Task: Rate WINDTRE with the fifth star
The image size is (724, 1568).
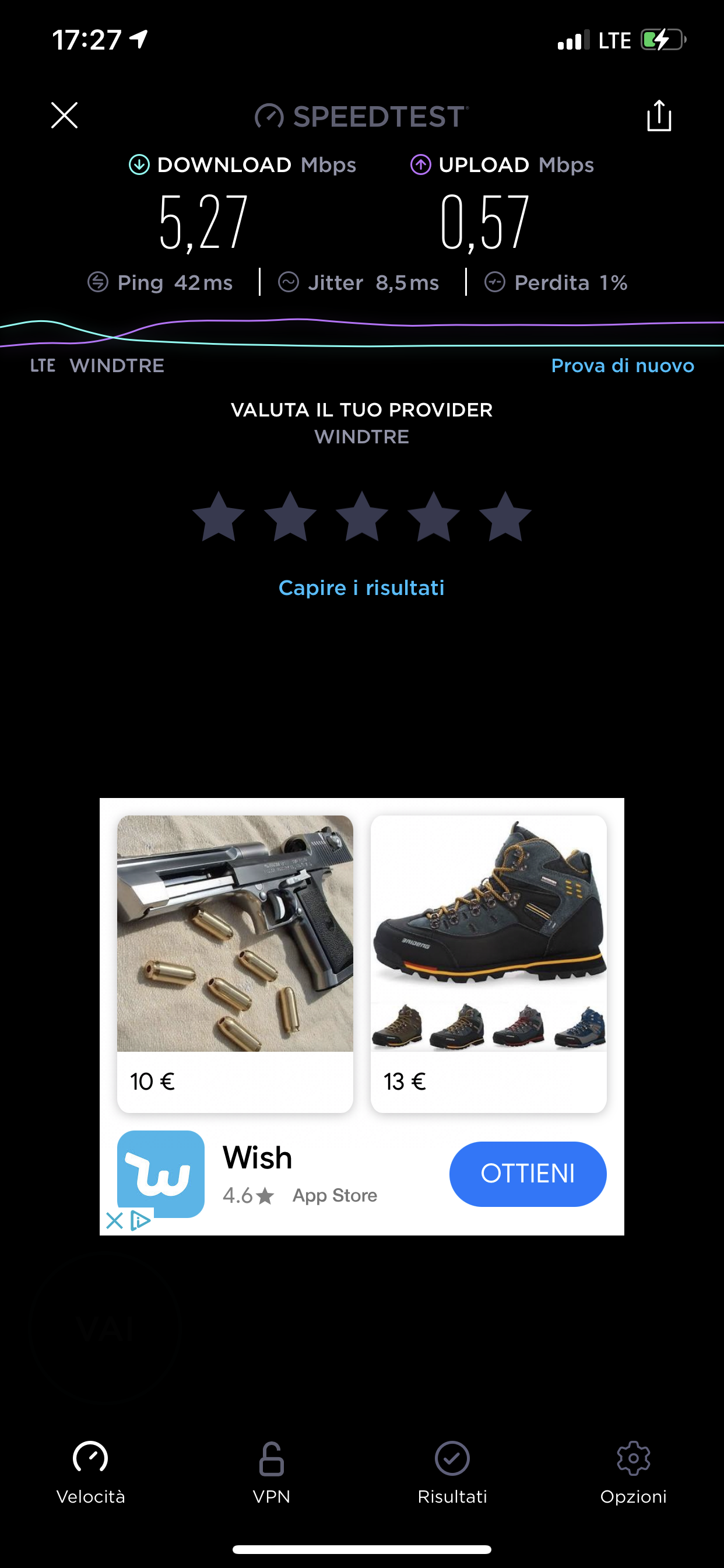Action: click(504, 516)
